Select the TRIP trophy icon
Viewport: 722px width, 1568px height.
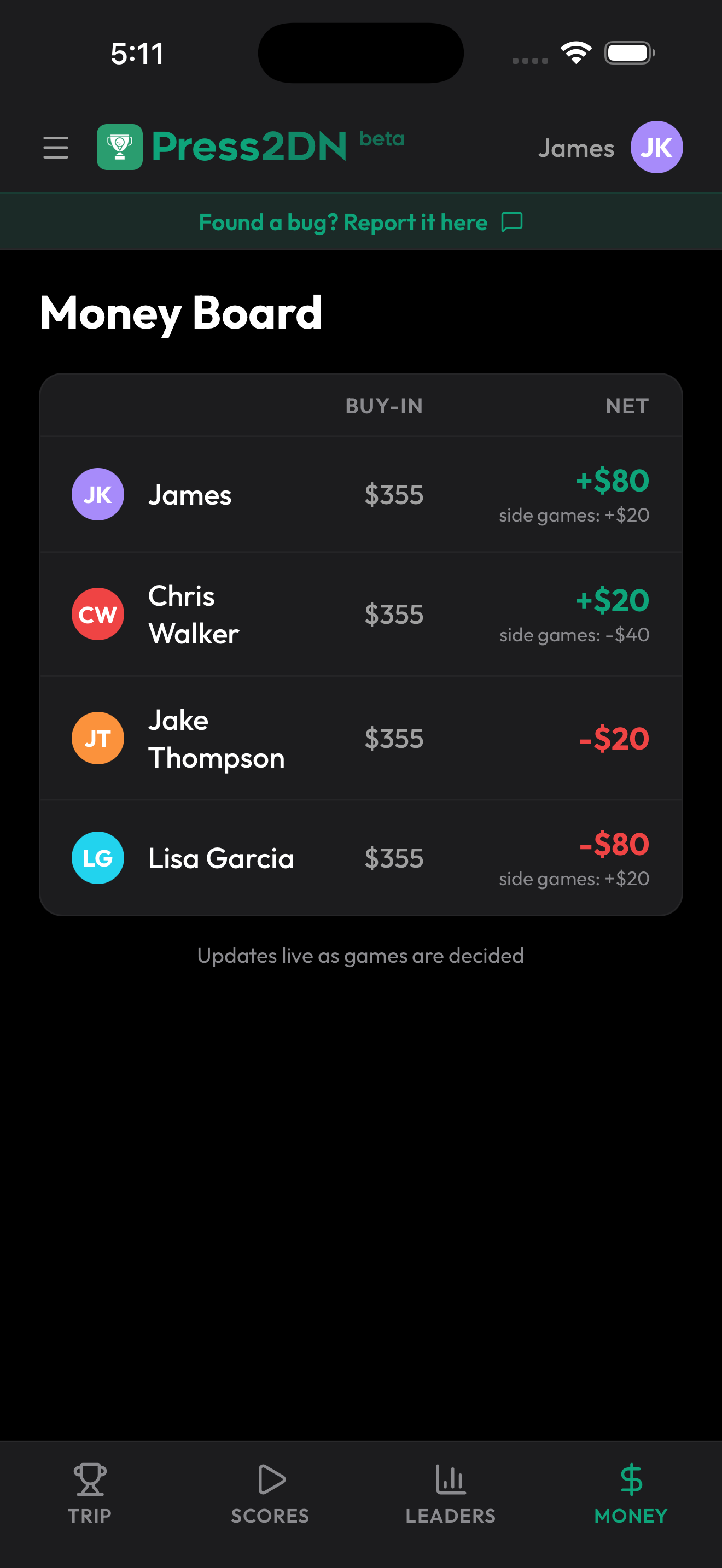coord(90,1482)
